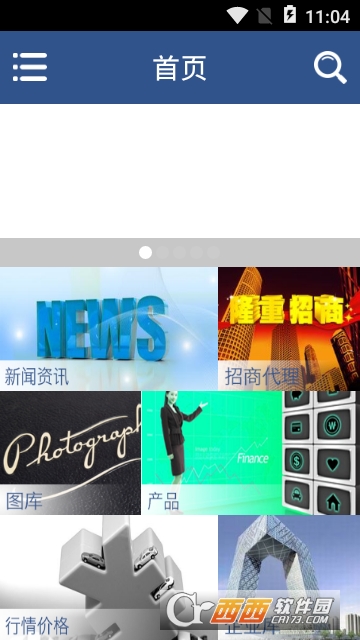Open the 图库 photo gallery tile
The width and height of the screenshot is (360, 640).
(x=70, y=453)
